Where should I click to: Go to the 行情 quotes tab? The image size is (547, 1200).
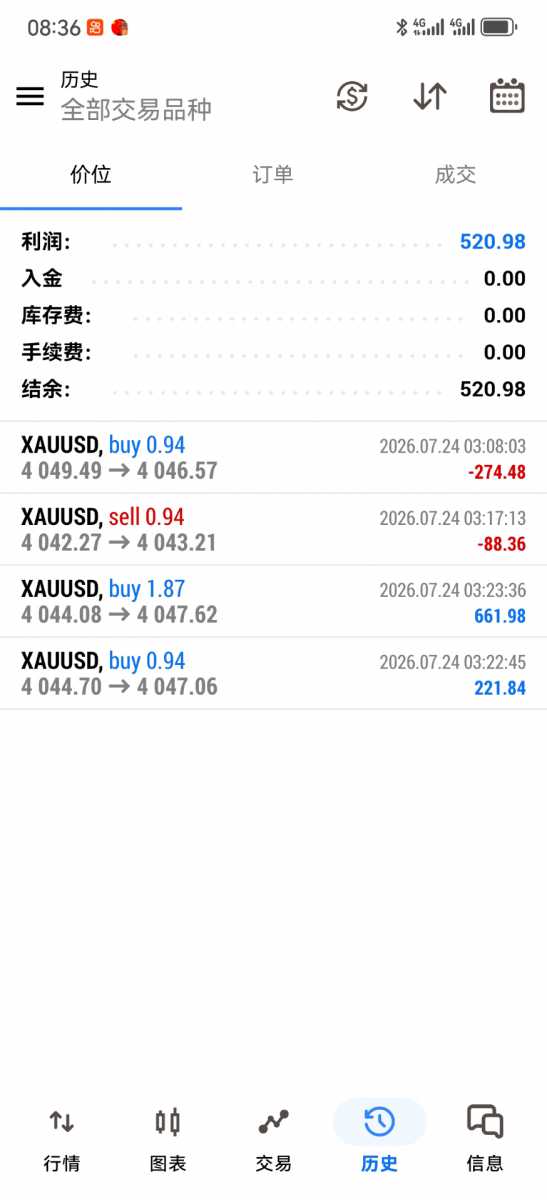[x=62, y=1138]
